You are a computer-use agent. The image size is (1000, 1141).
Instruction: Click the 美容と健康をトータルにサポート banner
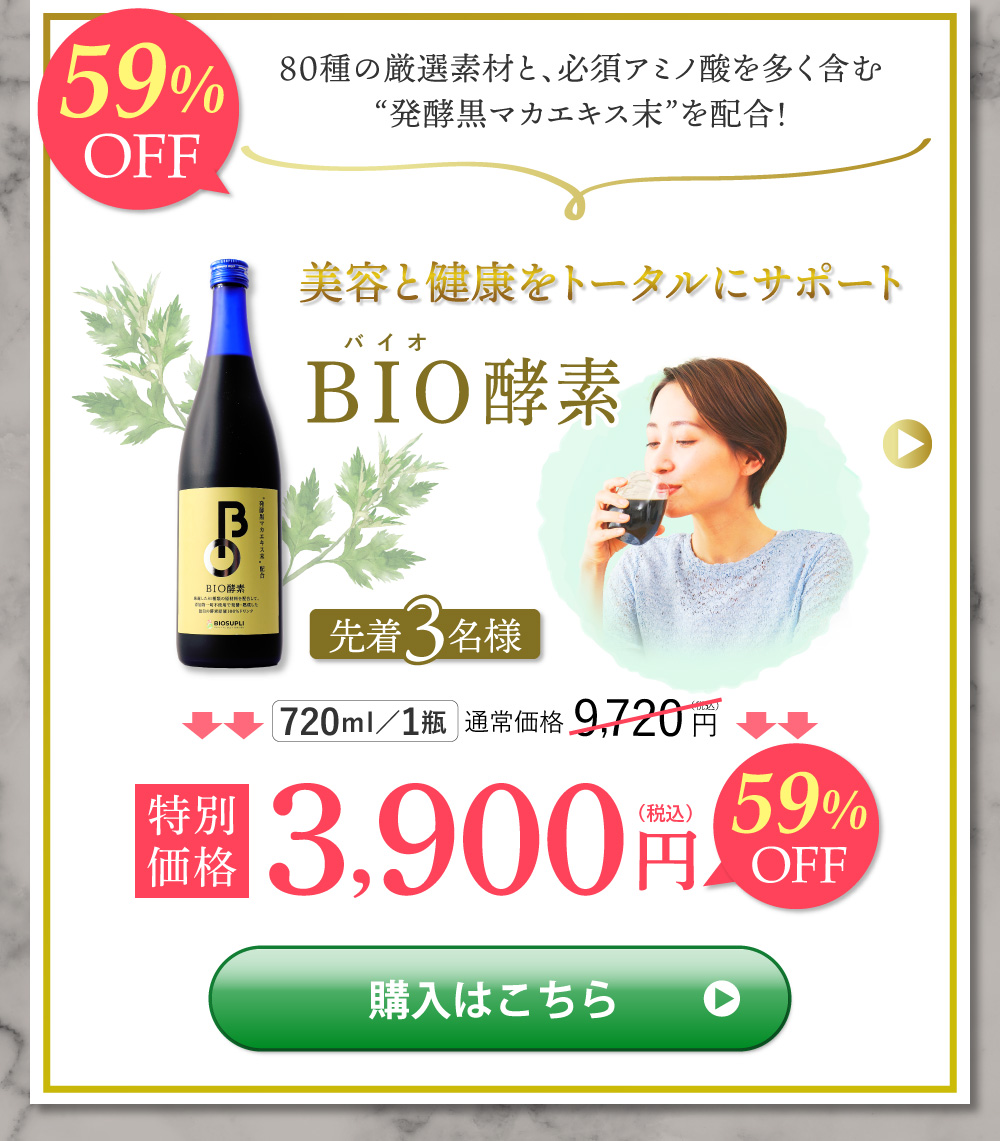pos(598,283)
